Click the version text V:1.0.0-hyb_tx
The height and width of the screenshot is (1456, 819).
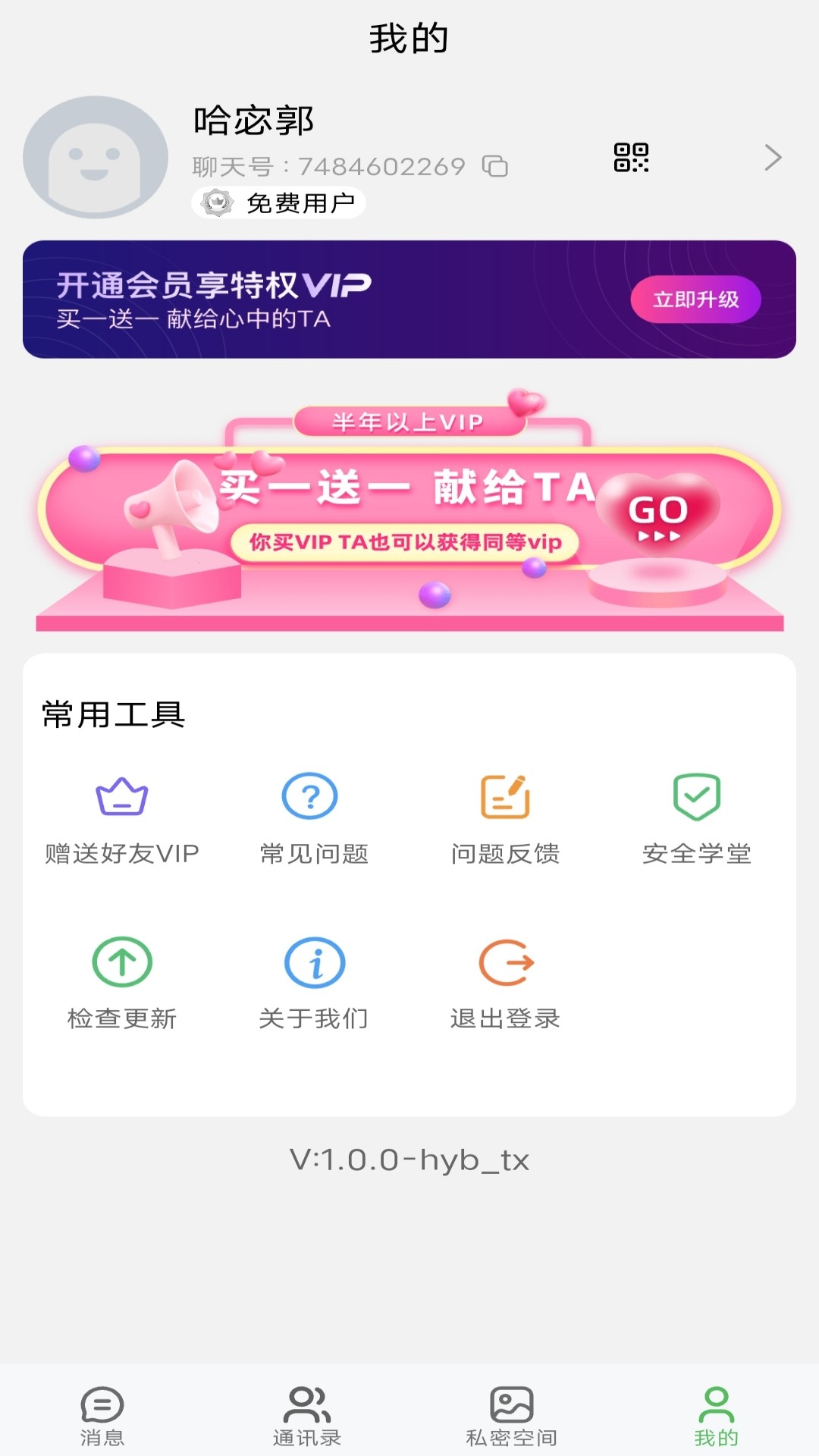409,1159
